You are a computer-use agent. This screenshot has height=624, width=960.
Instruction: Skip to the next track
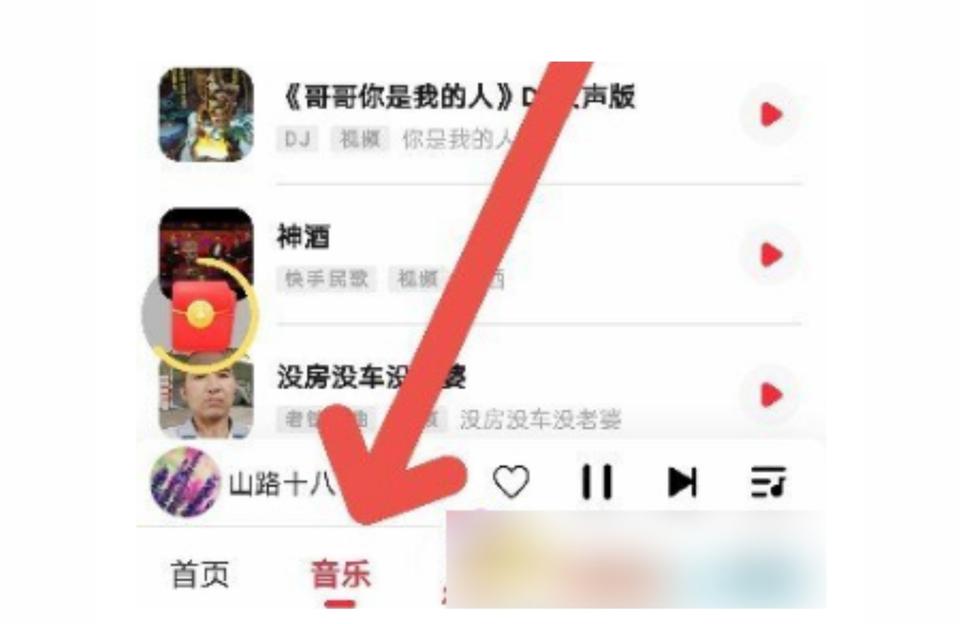click(682, 483)
